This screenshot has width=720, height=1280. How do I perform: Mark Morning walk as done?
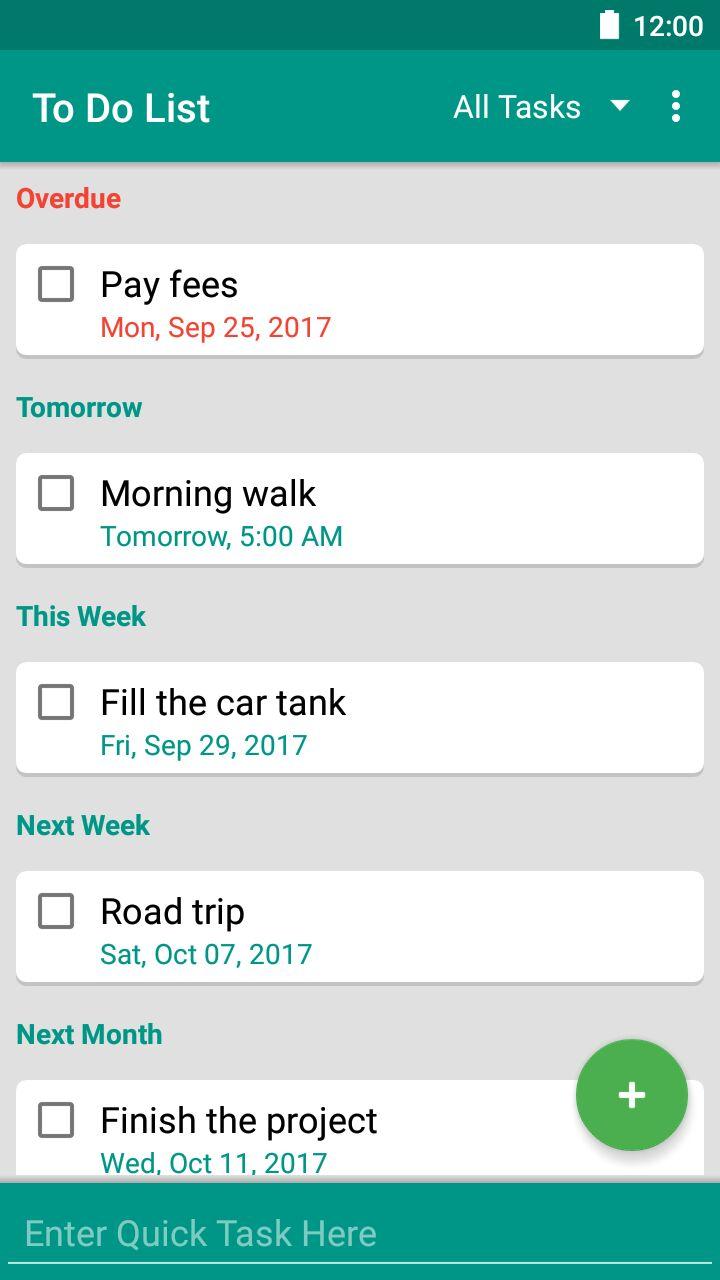(56, 493)
